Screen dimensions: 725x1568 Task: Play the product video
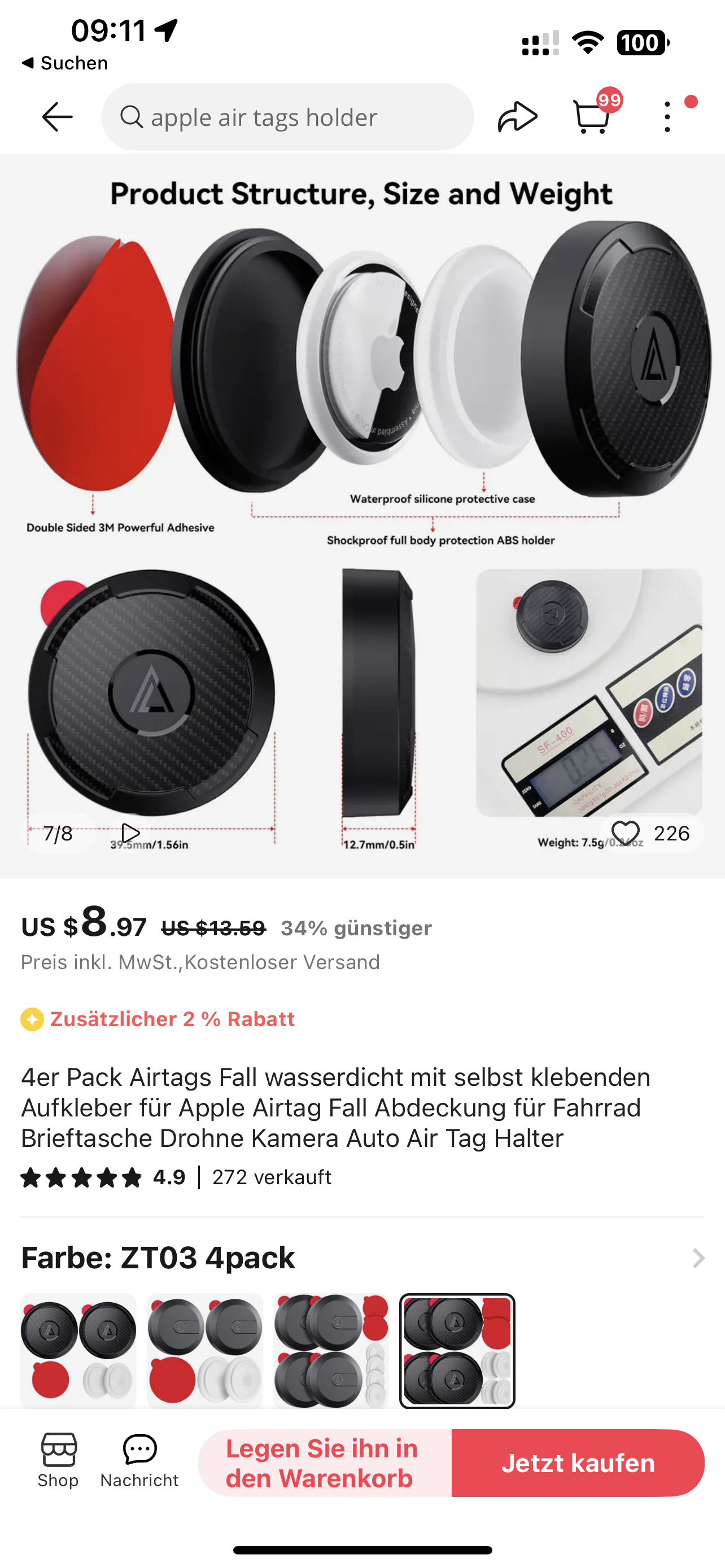click(x=130, y=832)
